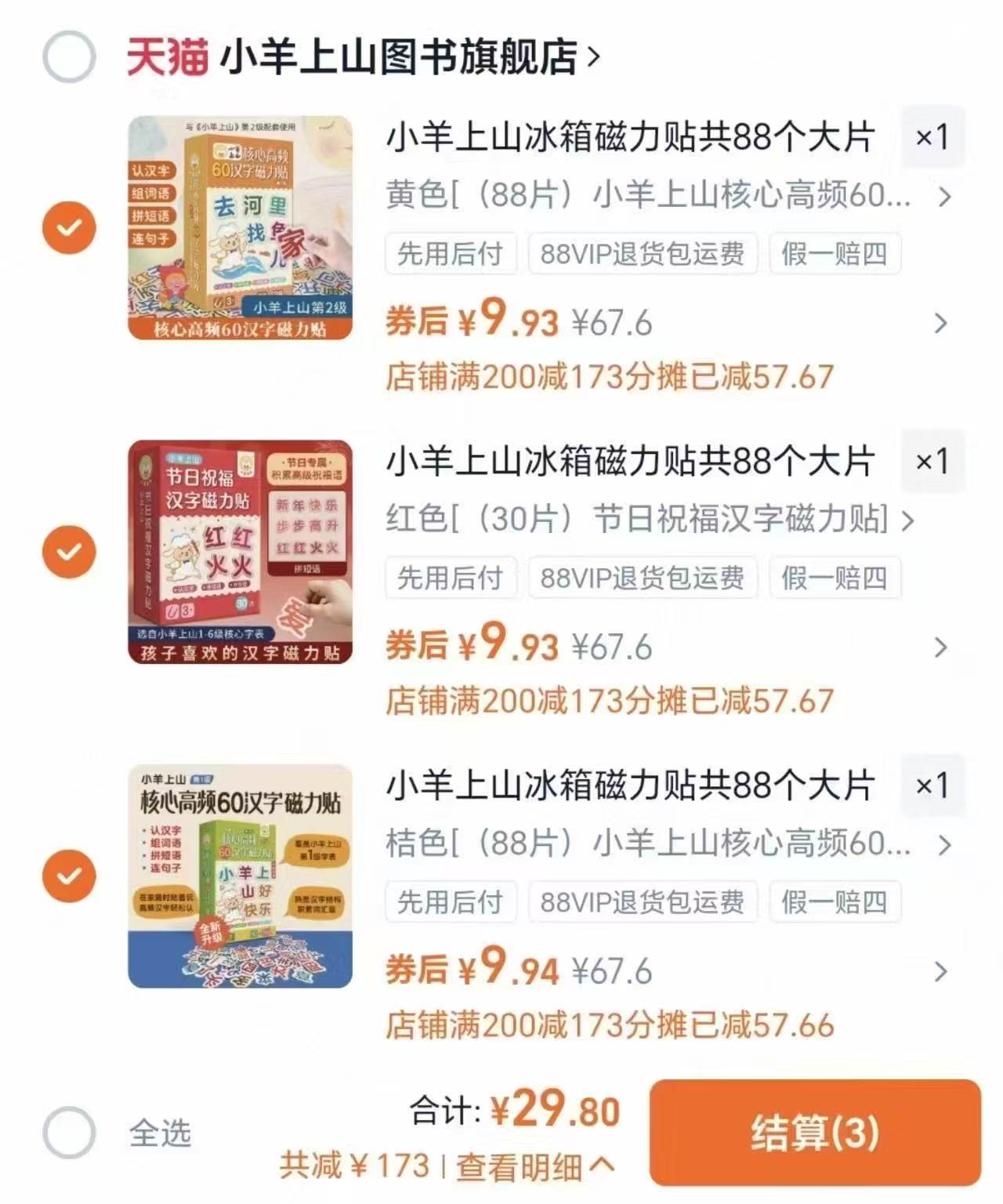
Task: Click the 假一赔四 tag on the last item
Action: [835, 903]
